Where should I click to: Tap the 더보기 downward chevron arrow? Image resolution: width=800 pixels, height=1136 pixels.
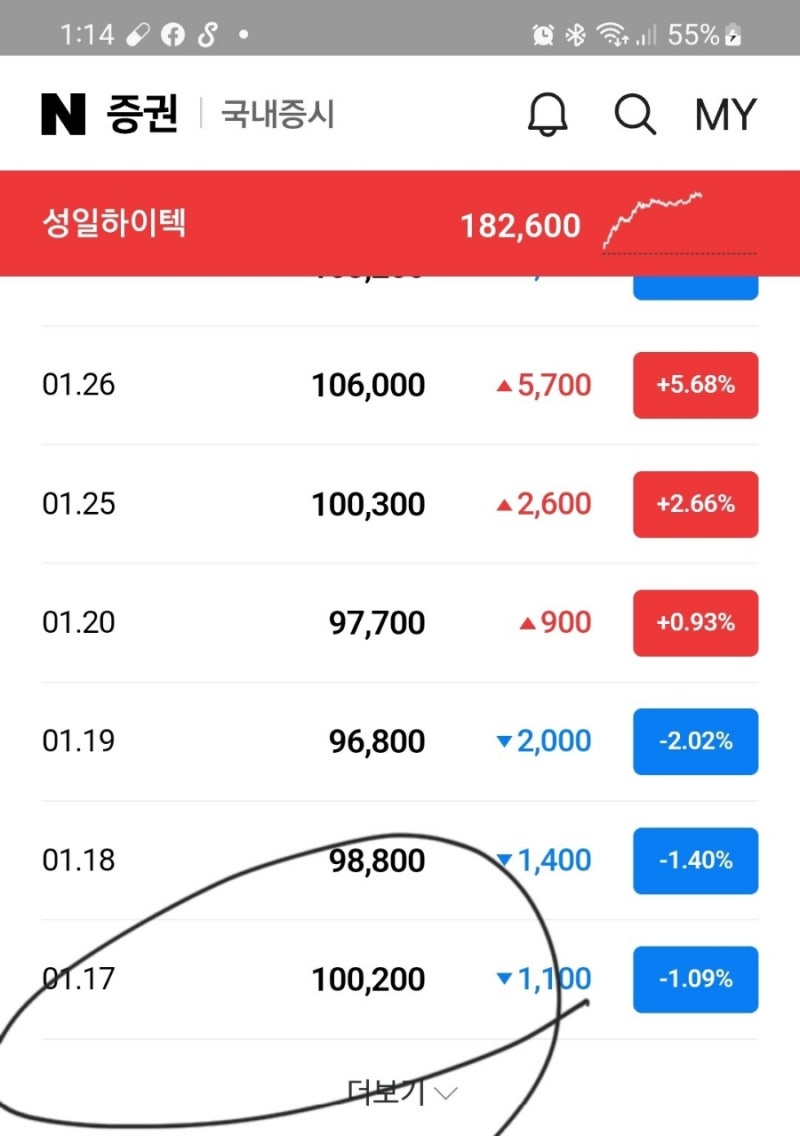coord(449,1095)
